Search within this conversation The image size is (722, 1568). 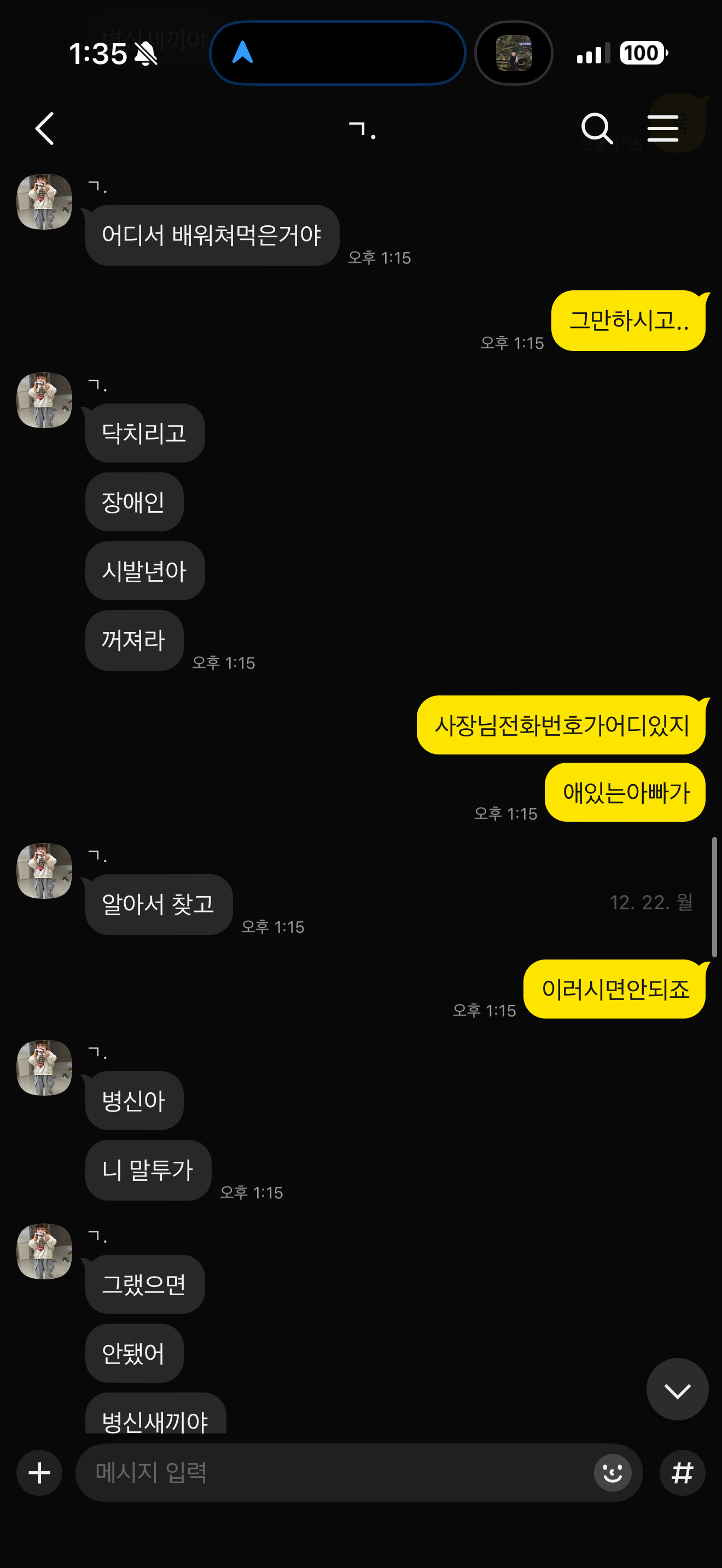[x=596, y=128]
